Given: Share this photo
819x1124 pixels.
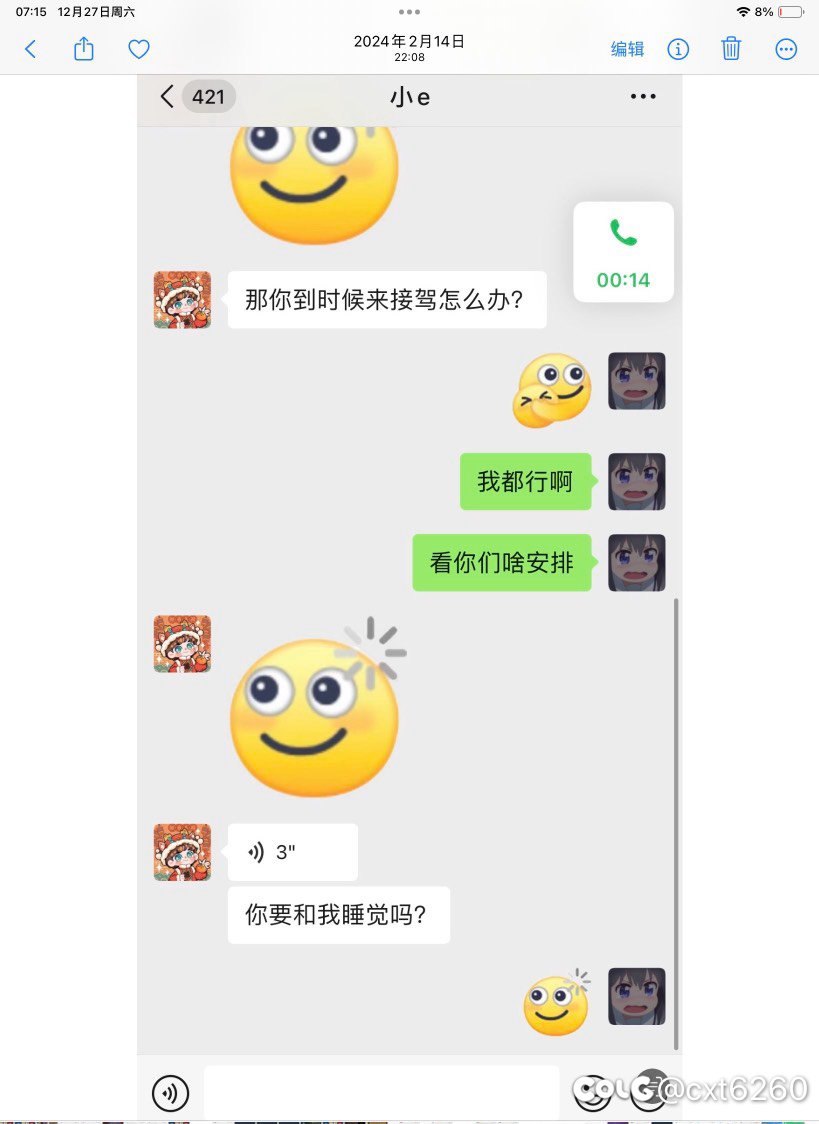Looking at the screenshot, I should pos(84,48).
